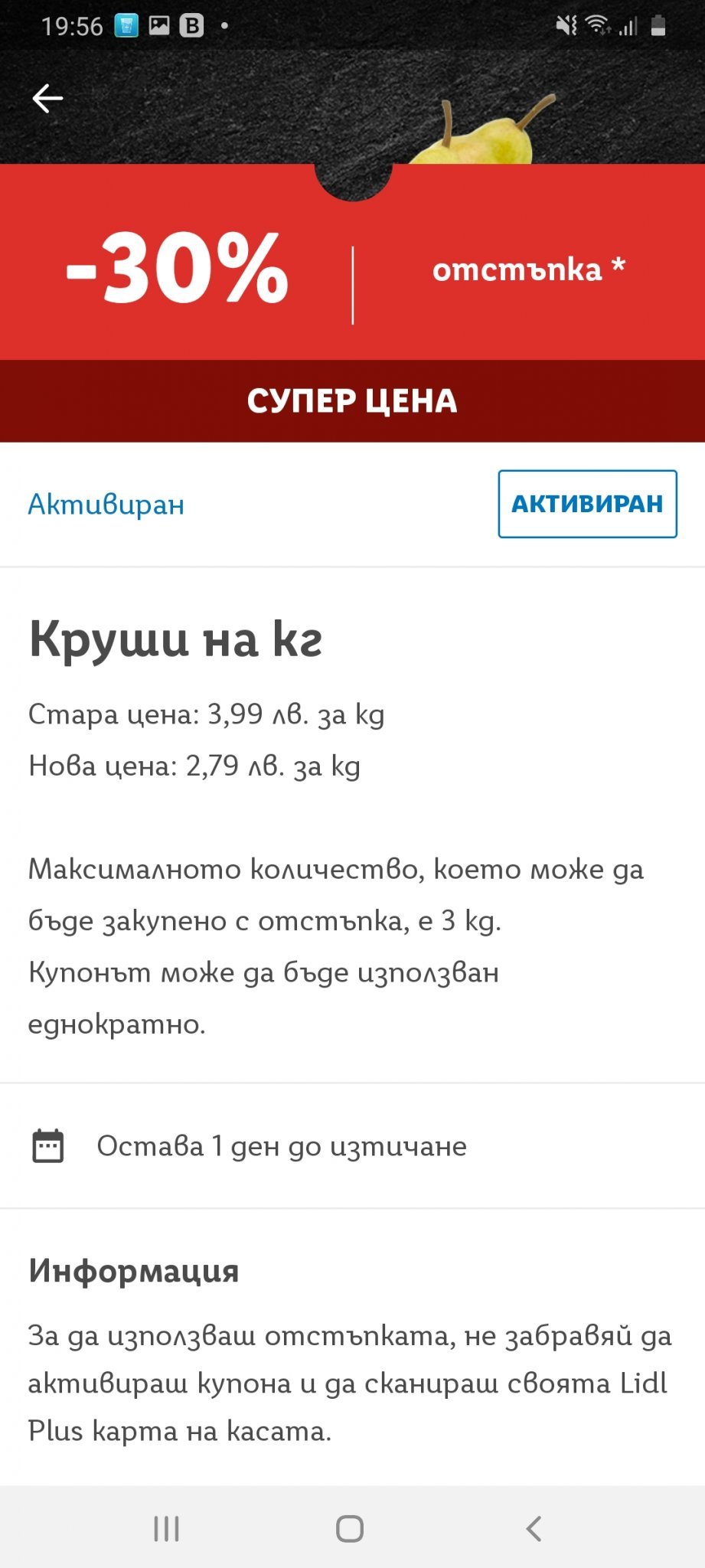
Task: Tap the АКТИВИРАН coupon button
Action: click(587, 504)
